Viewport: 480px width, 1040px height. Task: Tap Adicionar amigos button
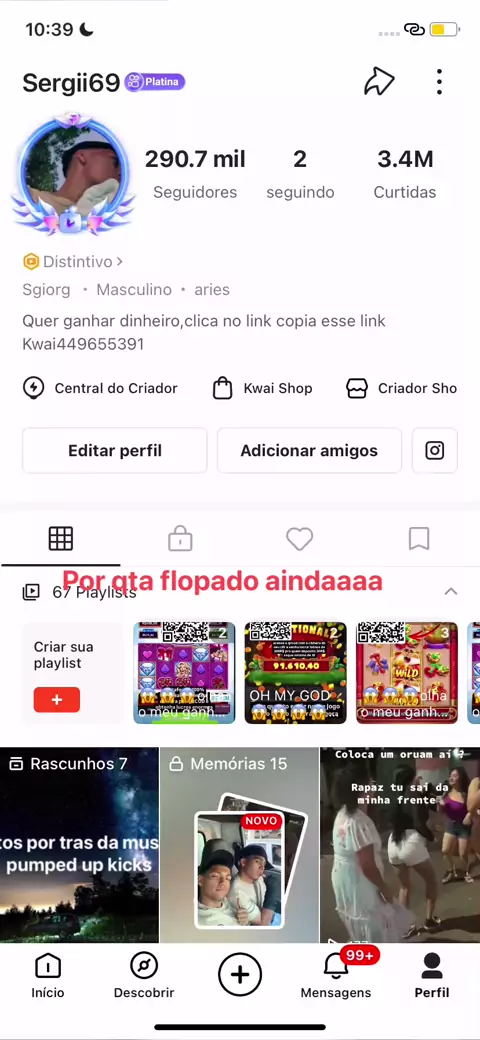tap(309, 450)
